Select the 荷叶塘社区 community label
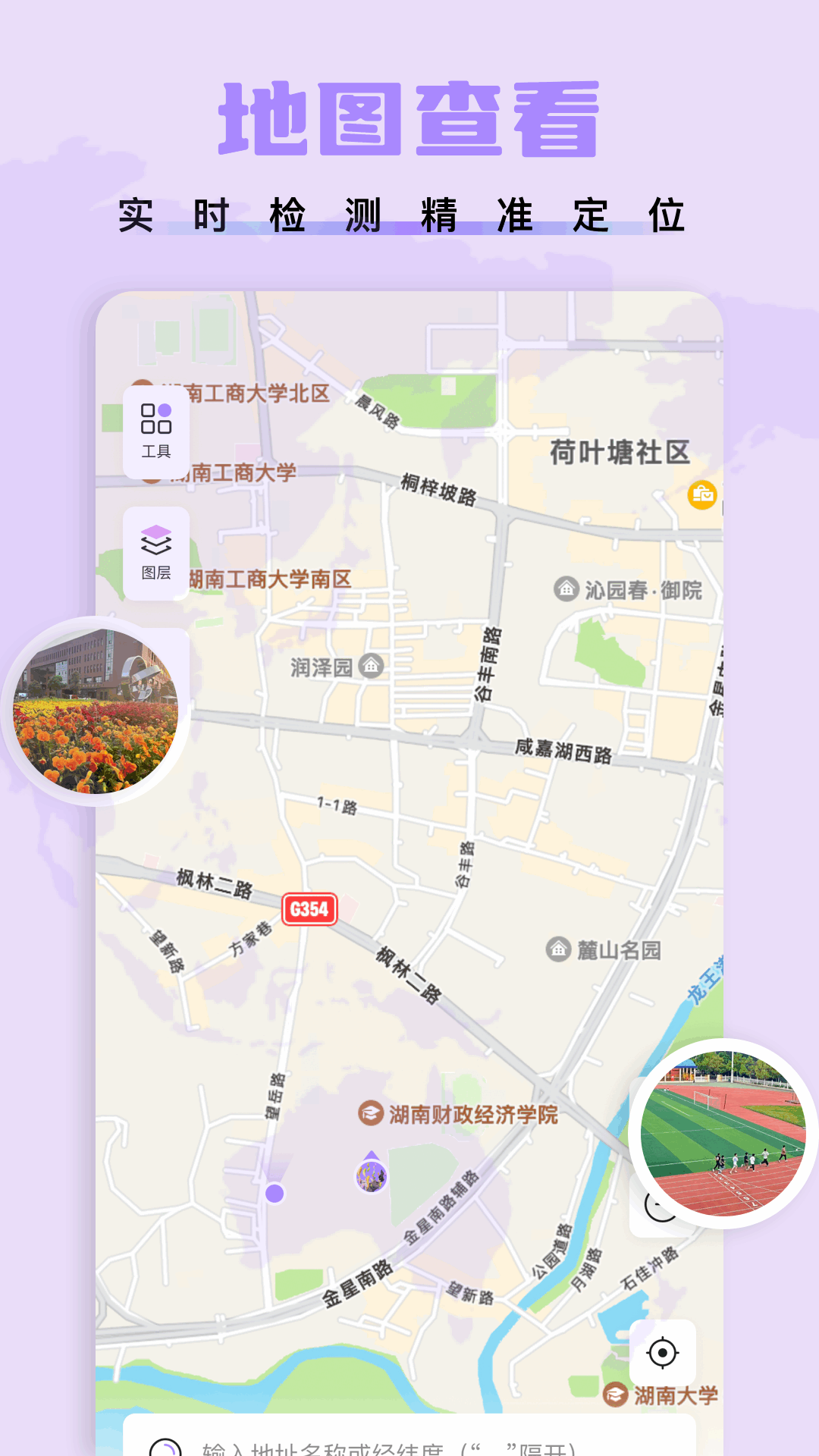The image size is (819, 1456). coord(619,453)
